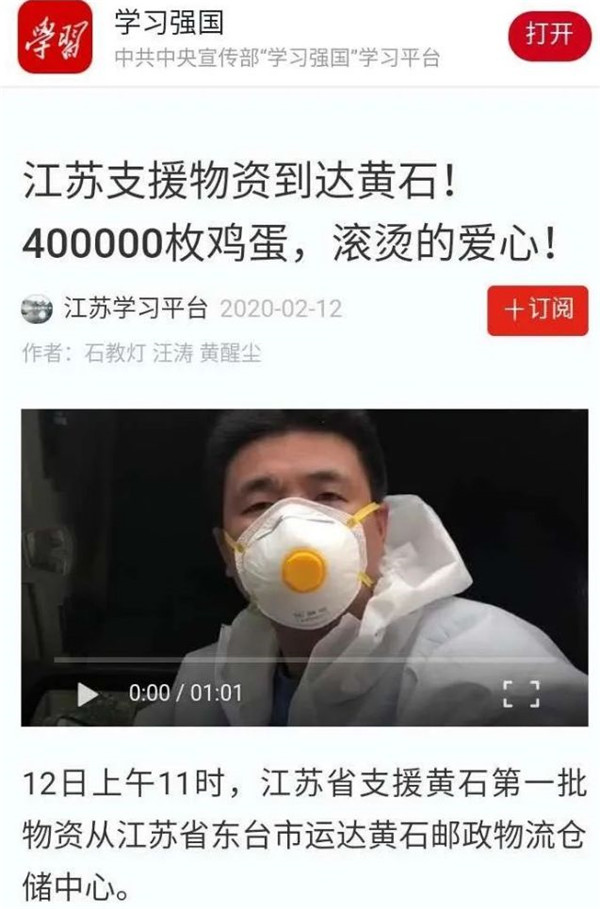Open the 江苏学习平台 publisher profile
This screenshot has height=909, width=600.
(133, 308)
